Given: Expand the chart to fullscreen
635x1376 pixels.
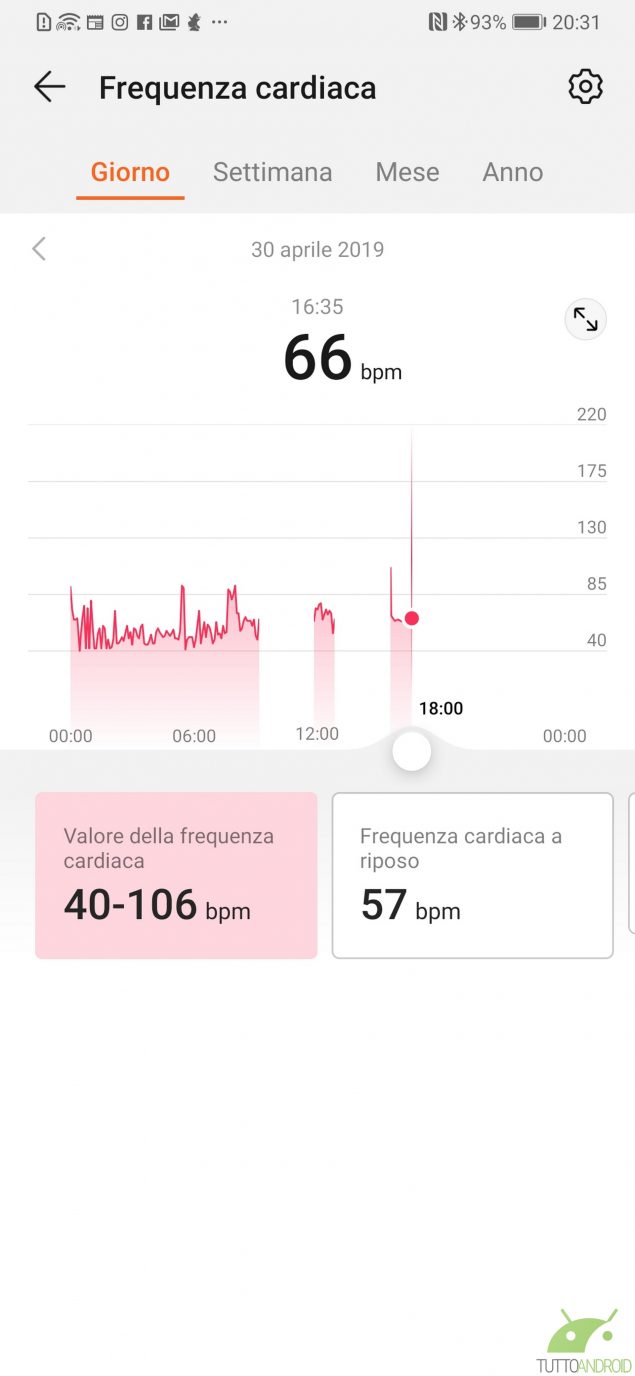Looking at the screenshot, I should pos(585,320).
